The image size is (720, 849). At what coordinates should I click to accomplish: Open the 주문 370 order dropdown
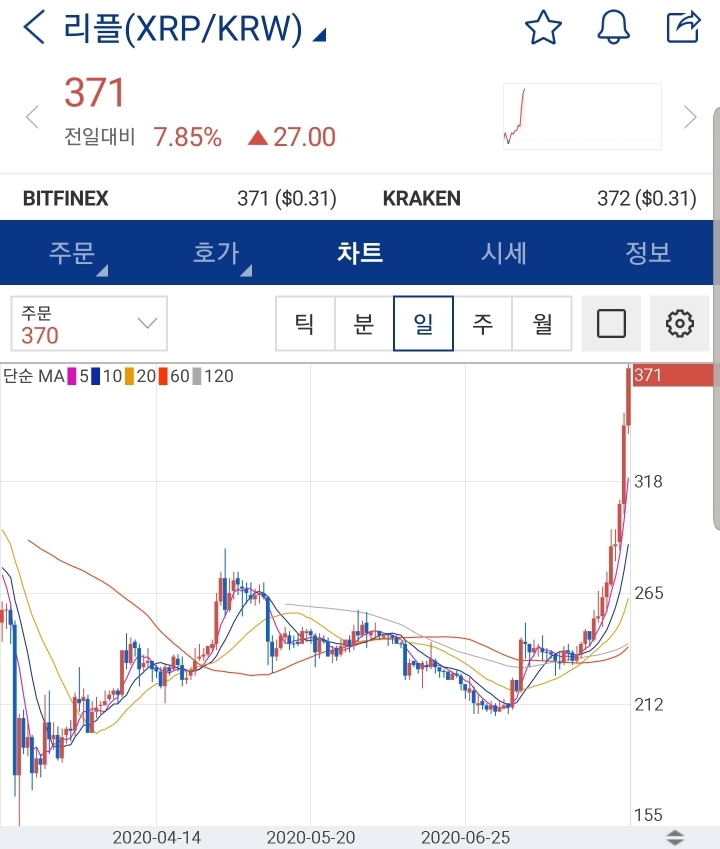coord(88,322)
